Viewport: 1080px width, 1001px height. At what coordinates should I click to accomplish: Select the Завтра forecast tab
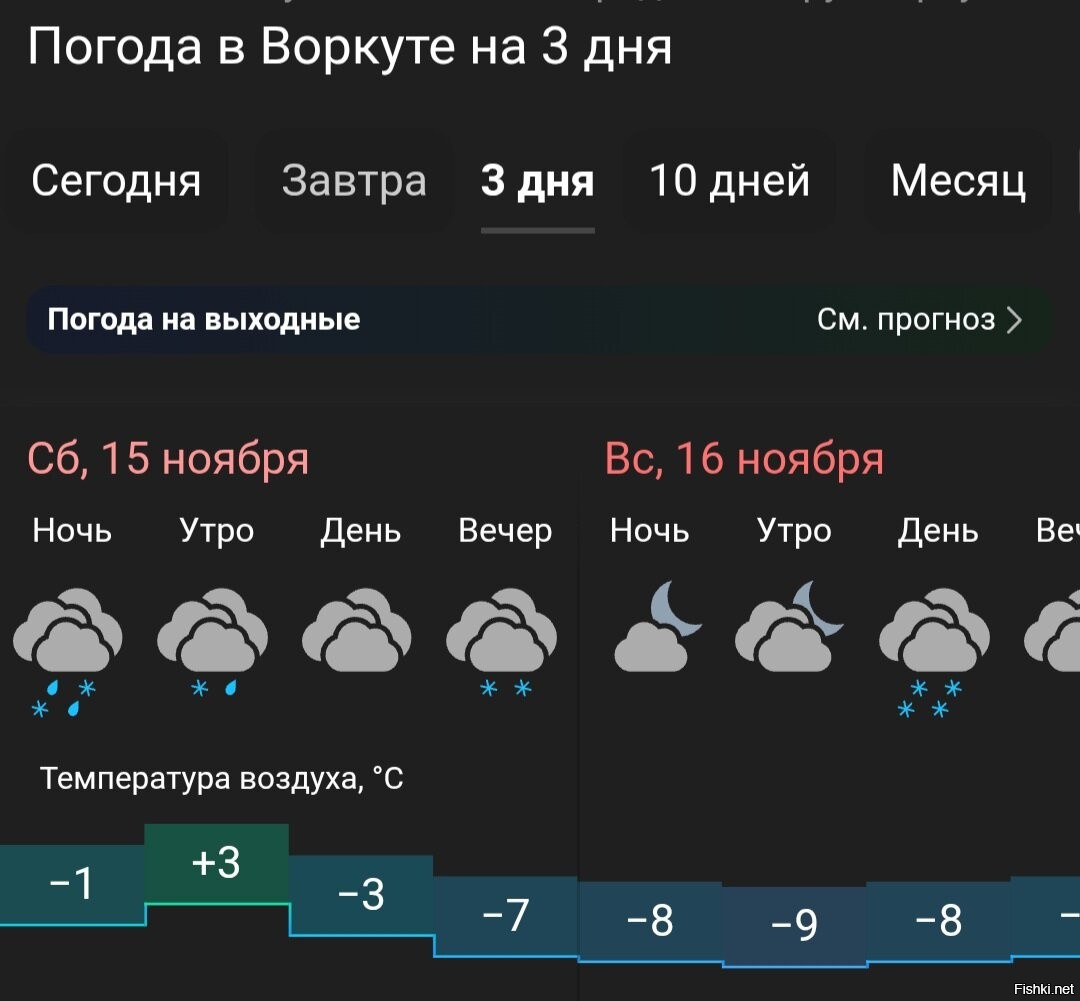click(354, 181)
